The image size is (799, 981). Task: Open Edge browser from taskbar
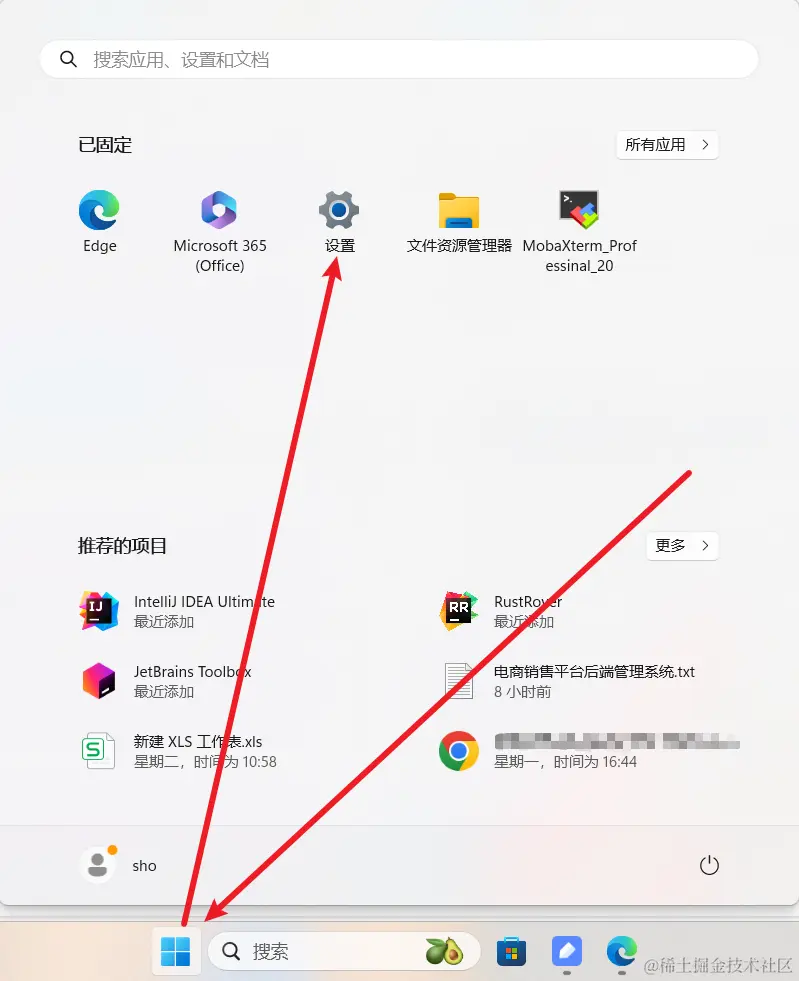click(x=621, y=951)
